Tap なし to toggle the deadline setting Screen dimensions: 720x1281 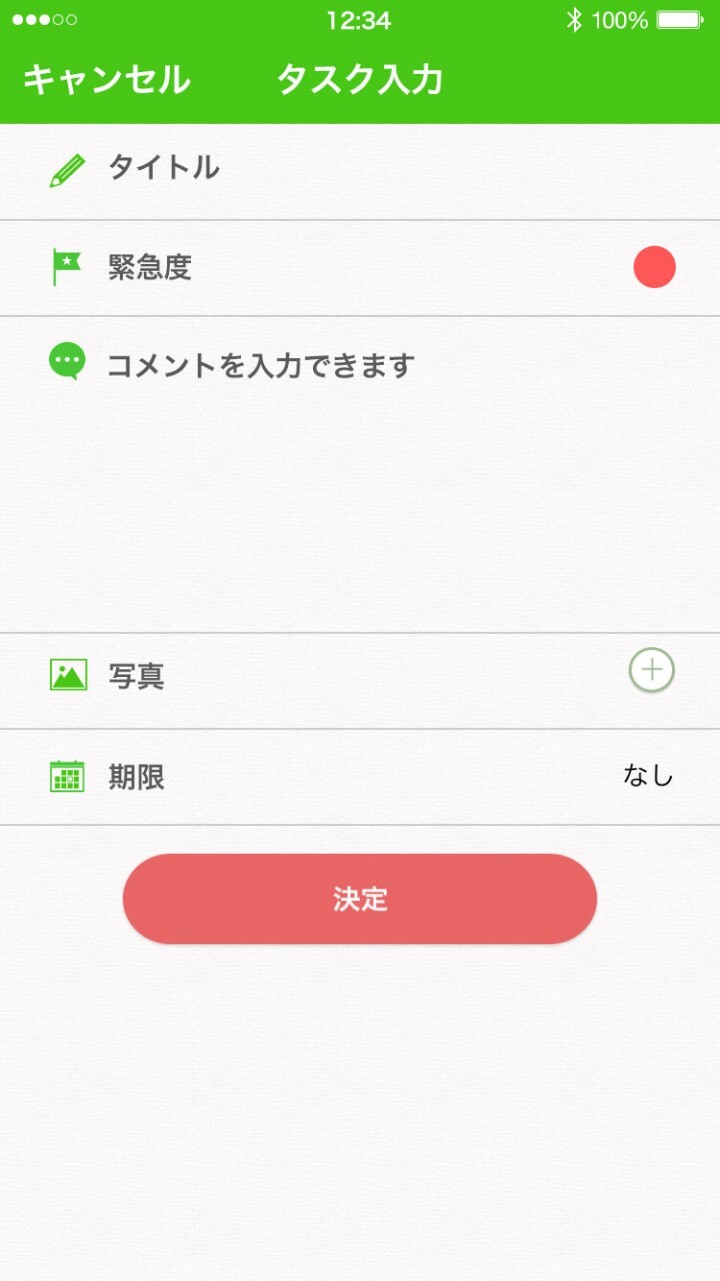click(x=648, y=776)
